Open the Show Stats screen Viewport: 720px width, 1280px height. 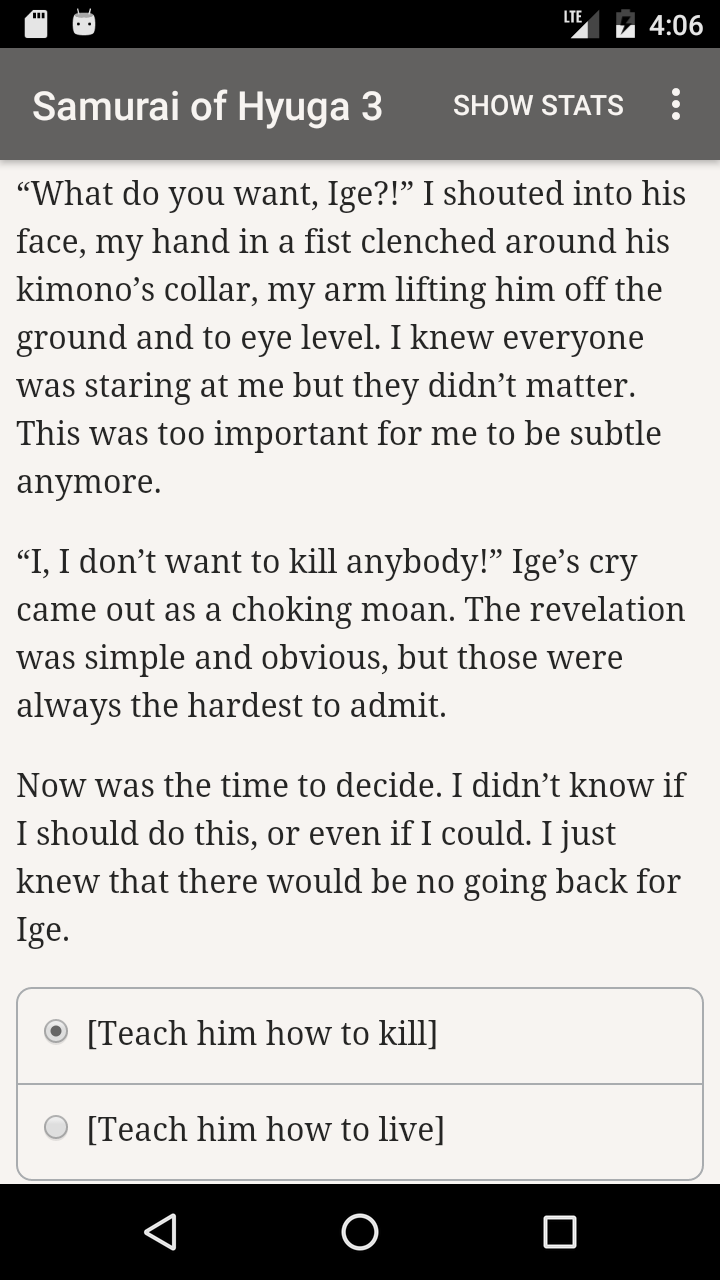pos(538,105)
